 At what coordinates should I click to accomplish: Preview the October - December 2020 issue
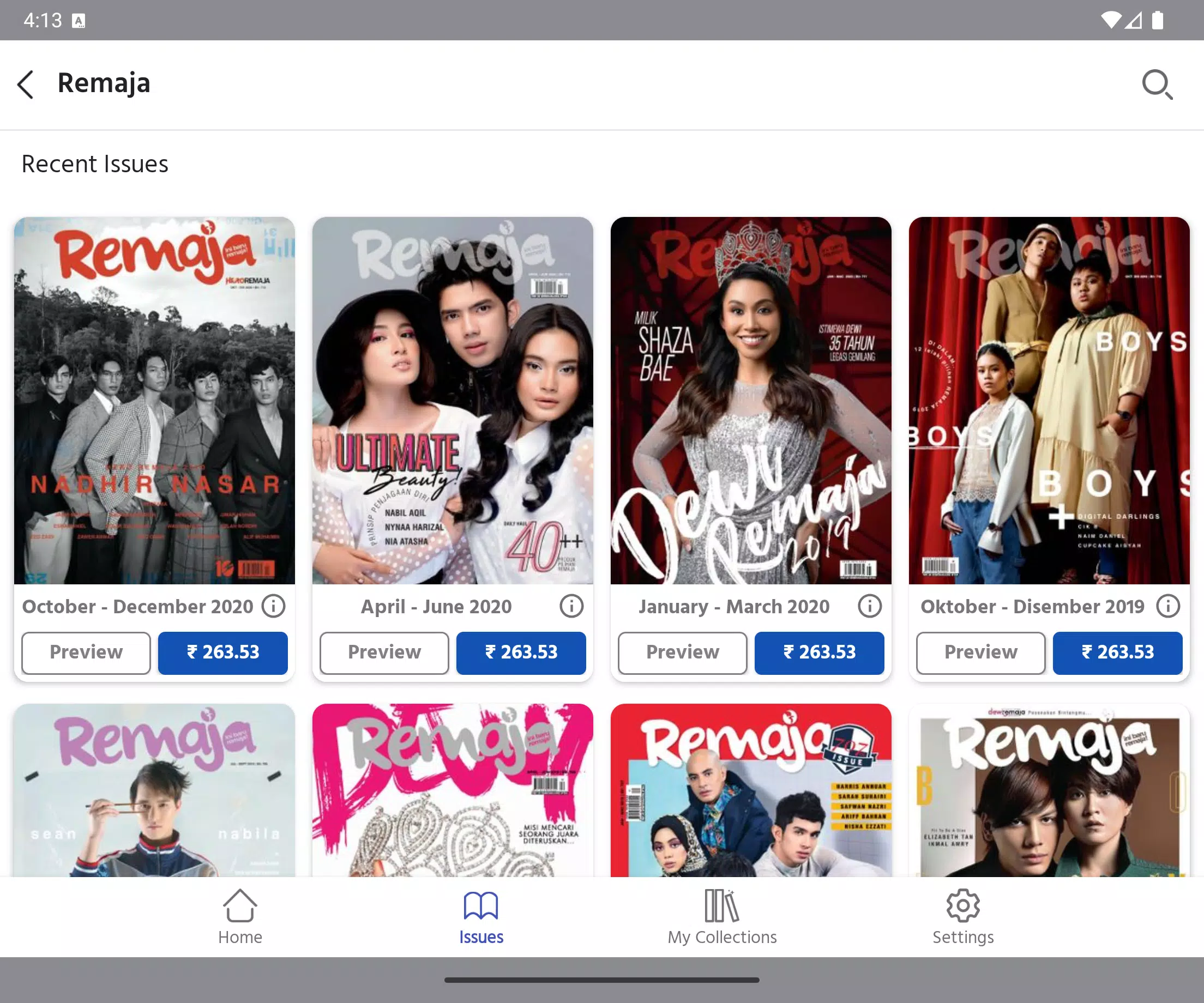click(x=86, y=652)
